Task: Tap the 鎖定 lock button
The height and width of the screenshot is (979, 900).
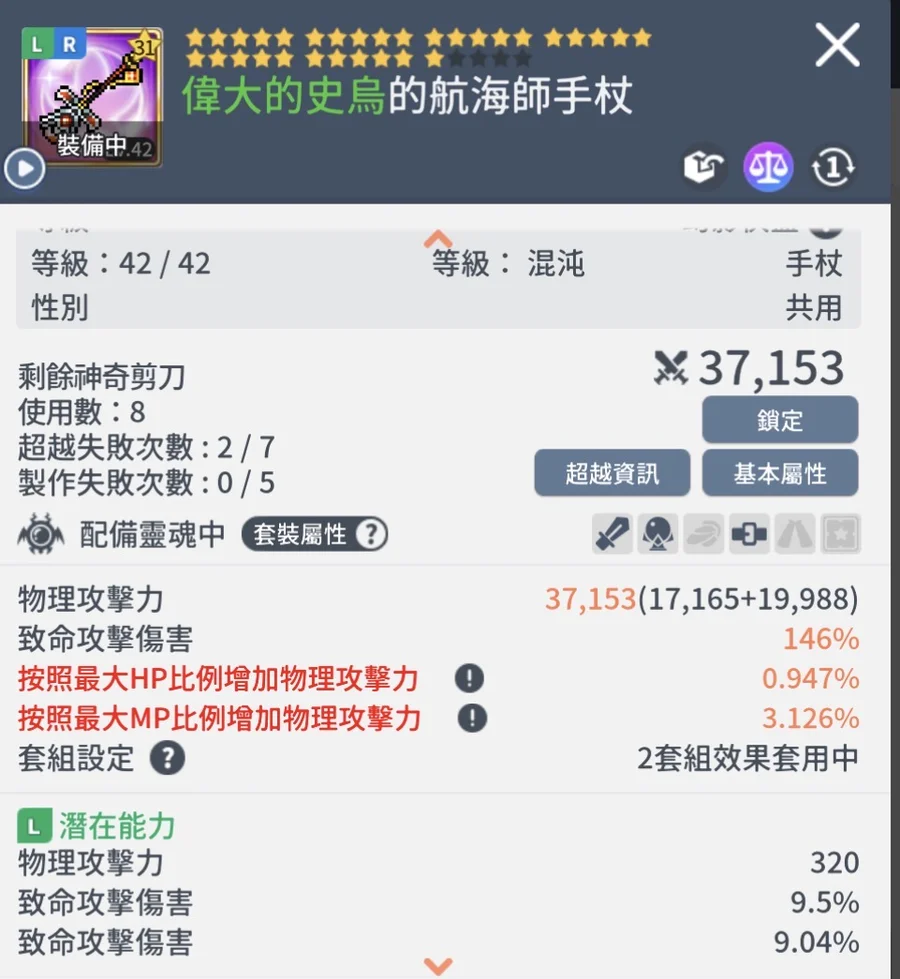Action: [x=779, y=420]
